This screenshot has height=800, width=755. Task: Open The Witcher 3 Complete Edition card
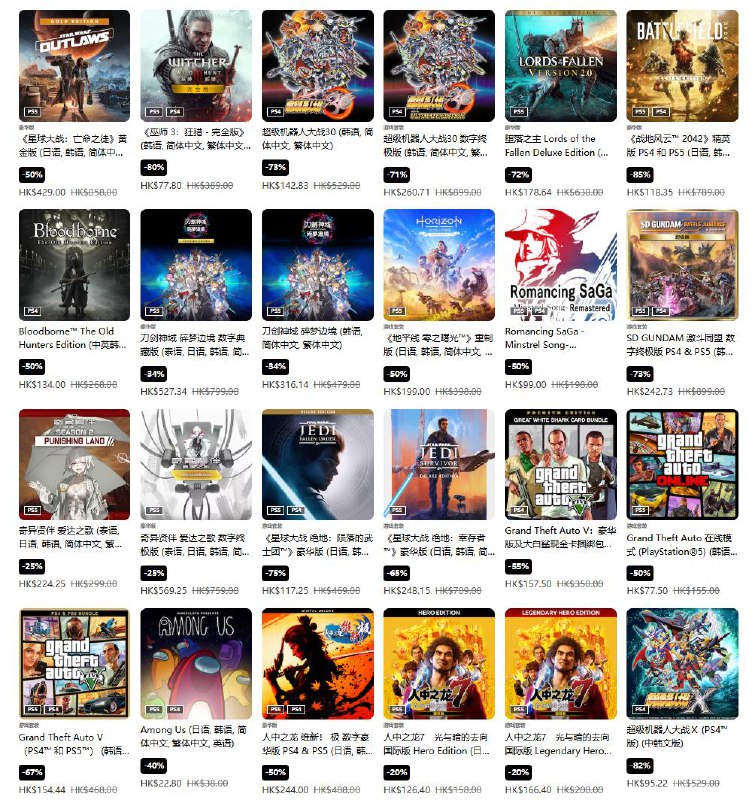(x=196, y=66)
